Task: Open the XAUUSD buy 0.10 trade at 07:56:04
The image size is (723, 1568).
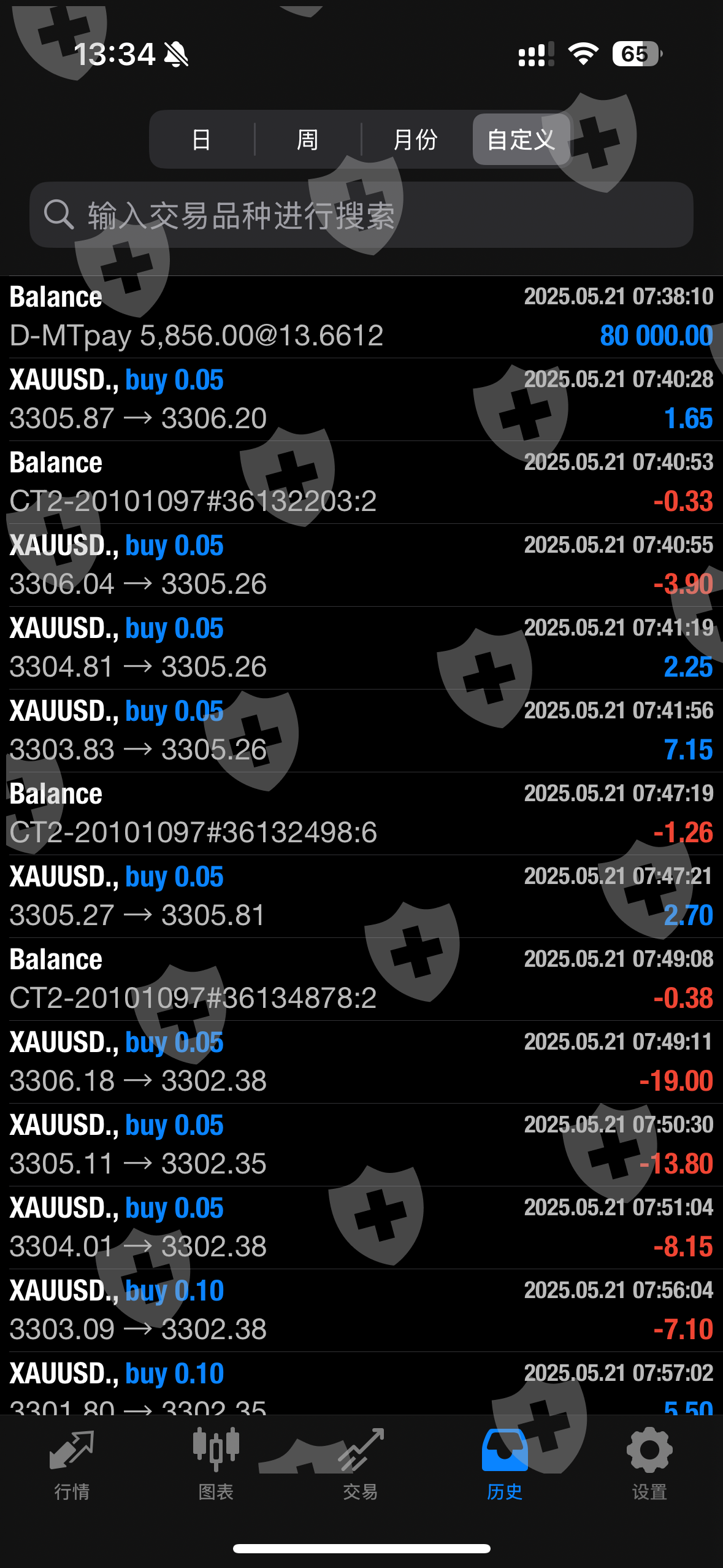Action: (x=361, y=1310)
